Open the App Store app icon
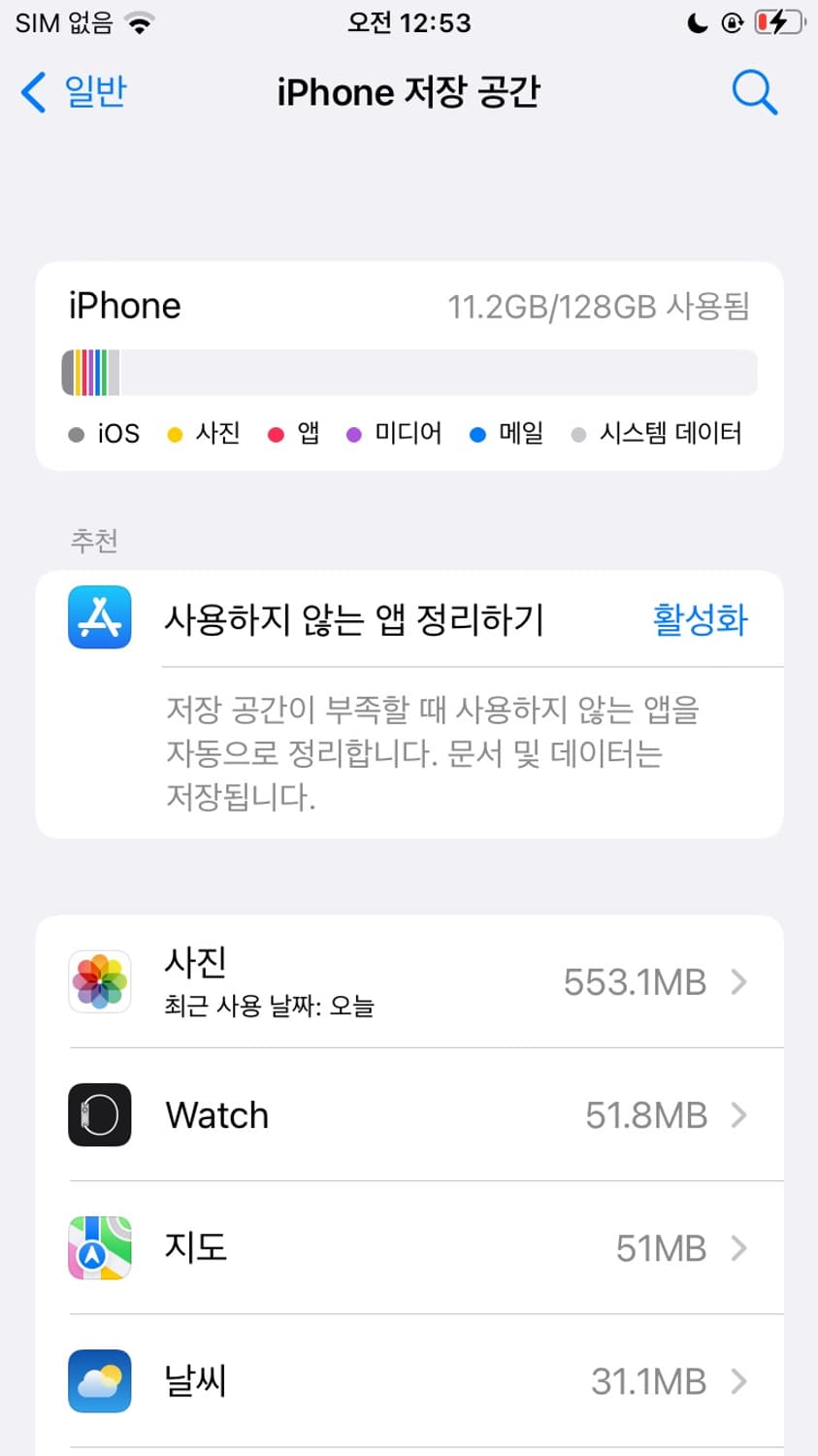This screenshot has height=1456, width=818. 99,617
